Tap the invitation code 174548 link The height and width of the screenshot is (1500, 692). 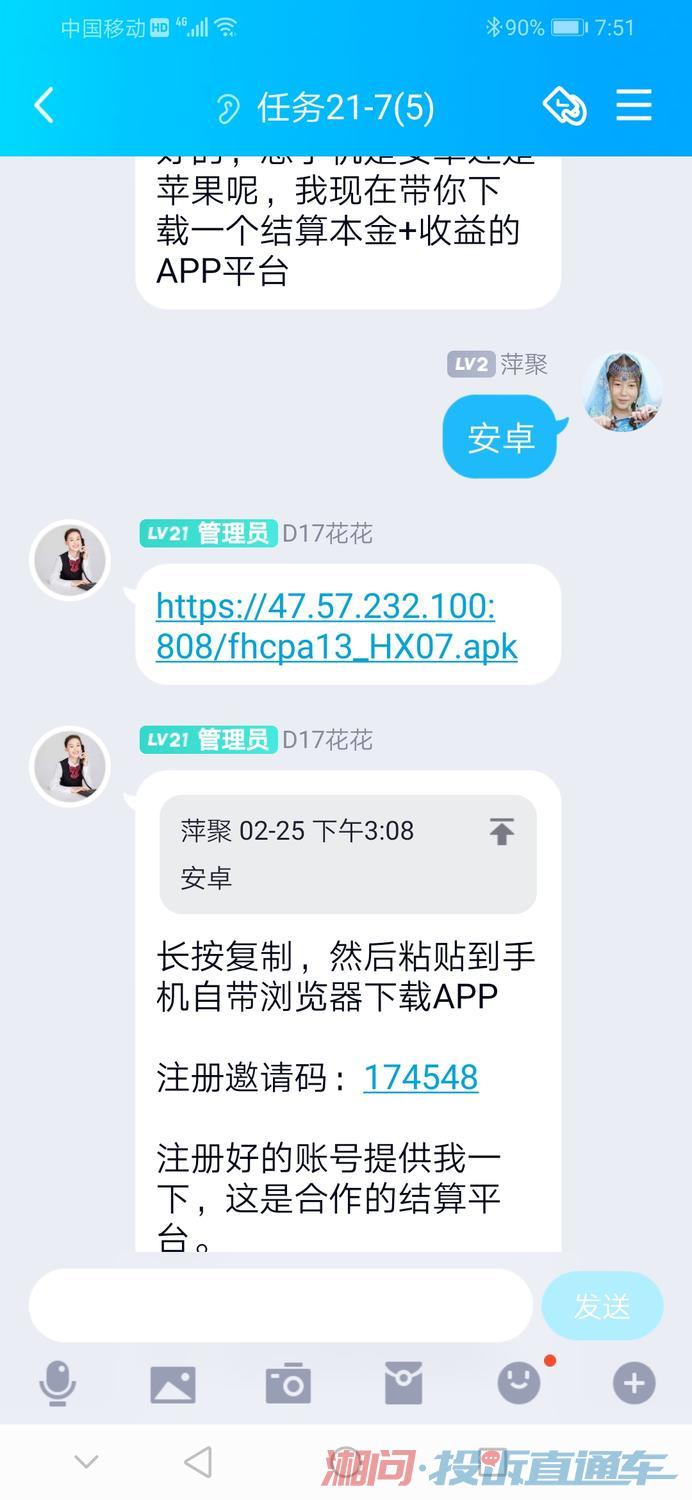click(x=420, y=1077)
